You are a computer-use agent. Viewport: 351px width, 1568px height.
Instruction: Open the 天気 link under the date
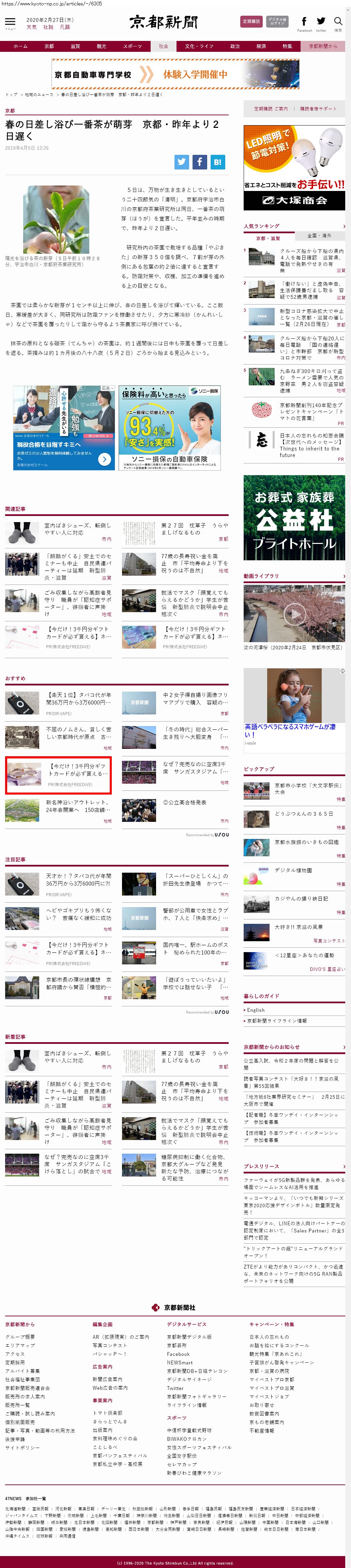click(32, 27)
